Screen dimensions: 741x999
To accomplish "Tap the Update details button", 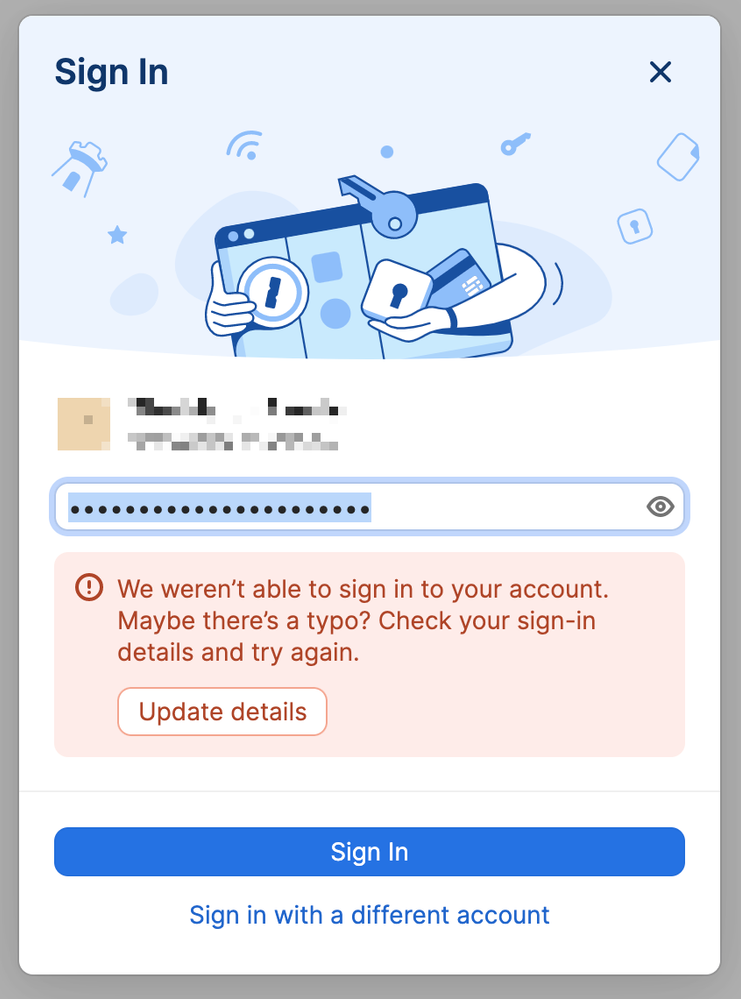I will coord(222,712).
